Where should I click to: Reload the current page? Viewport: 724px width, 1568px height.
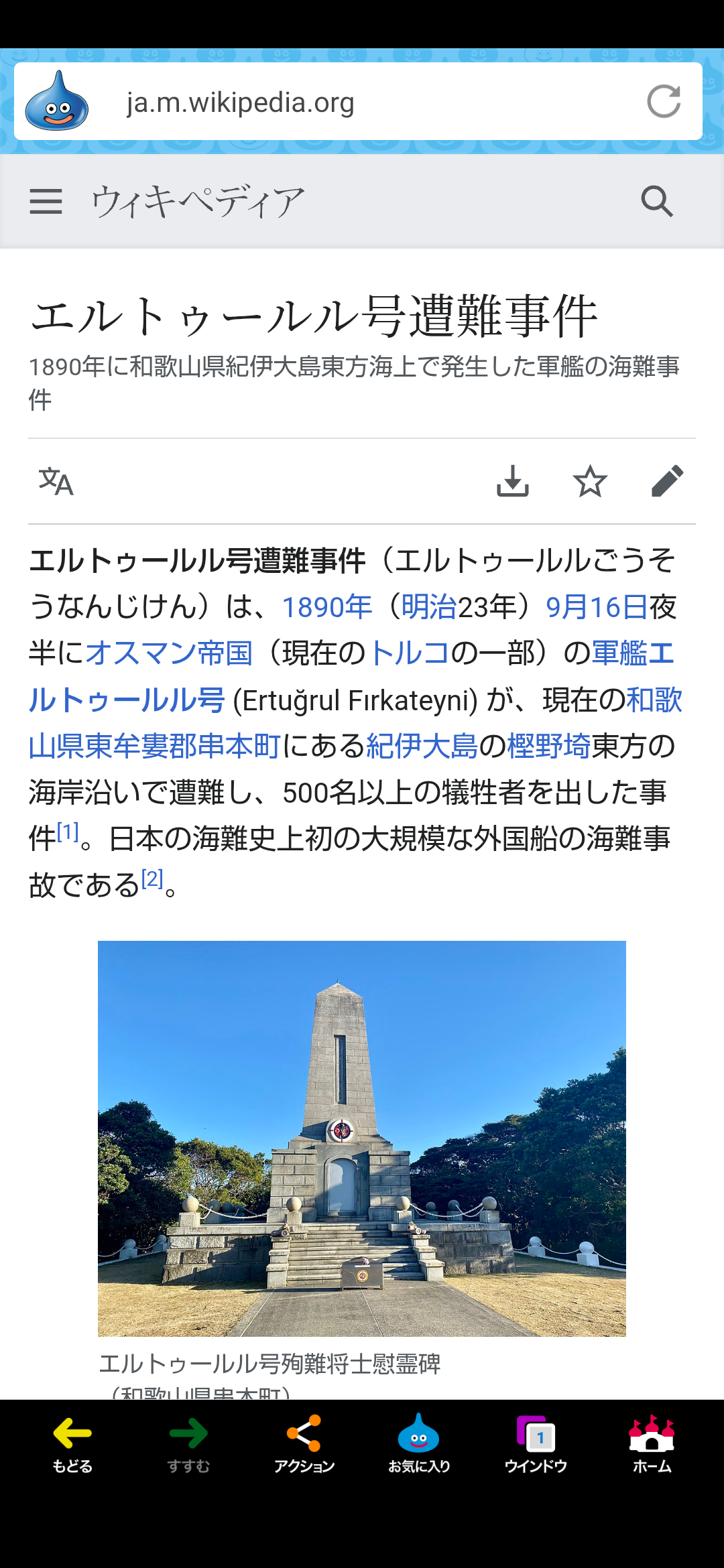(x=663, y=102)
